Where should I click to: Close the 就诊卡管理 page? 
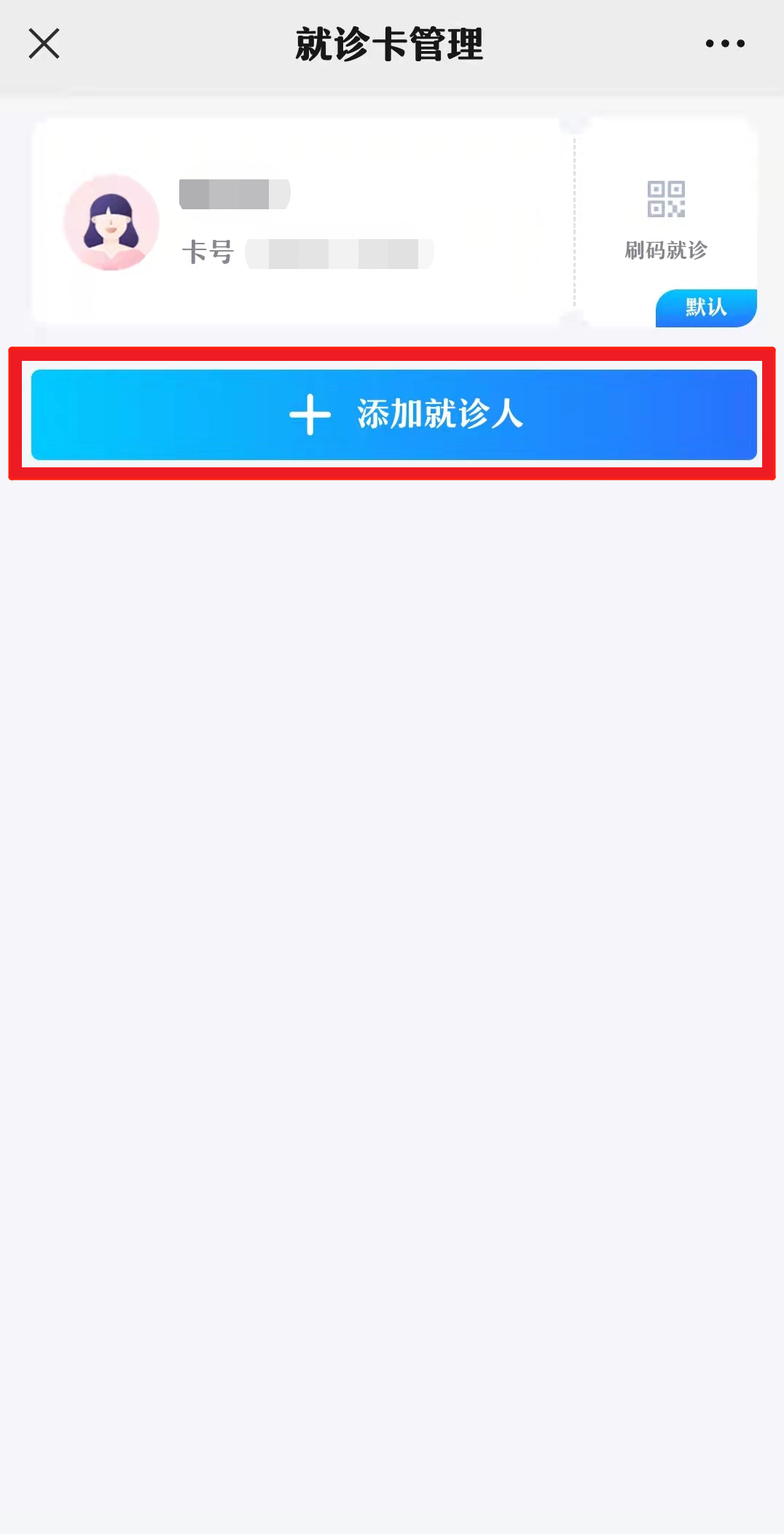pos(44,44)
